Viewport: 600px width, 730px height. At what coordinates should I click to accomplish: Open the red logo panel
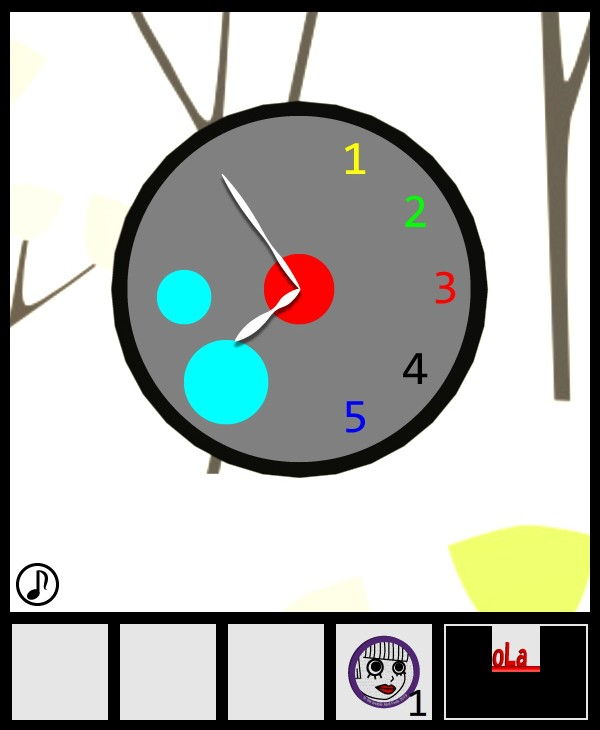coord(516,671)
